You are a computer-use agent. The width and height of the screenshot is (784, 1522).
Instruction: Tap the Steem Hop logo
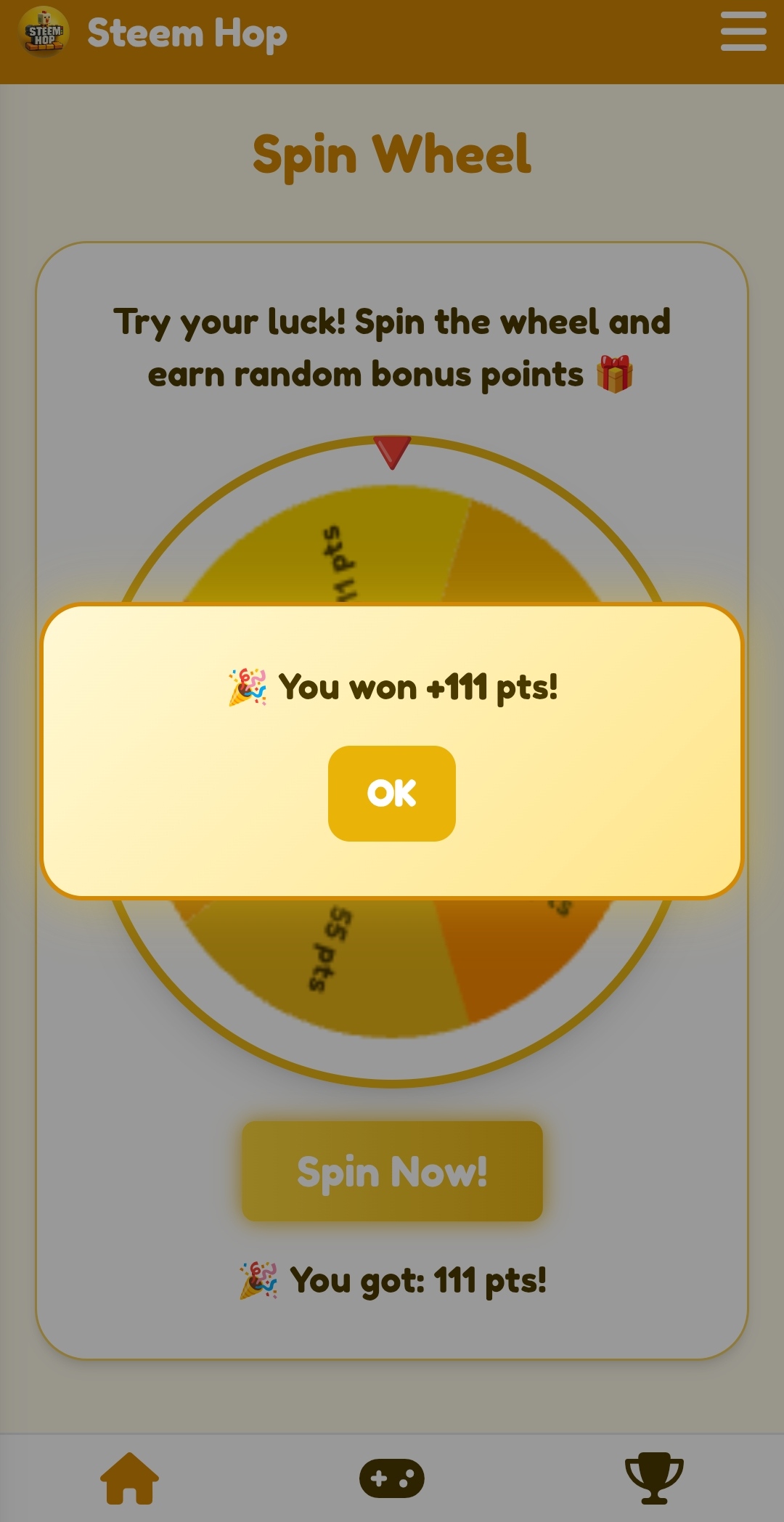44,33
